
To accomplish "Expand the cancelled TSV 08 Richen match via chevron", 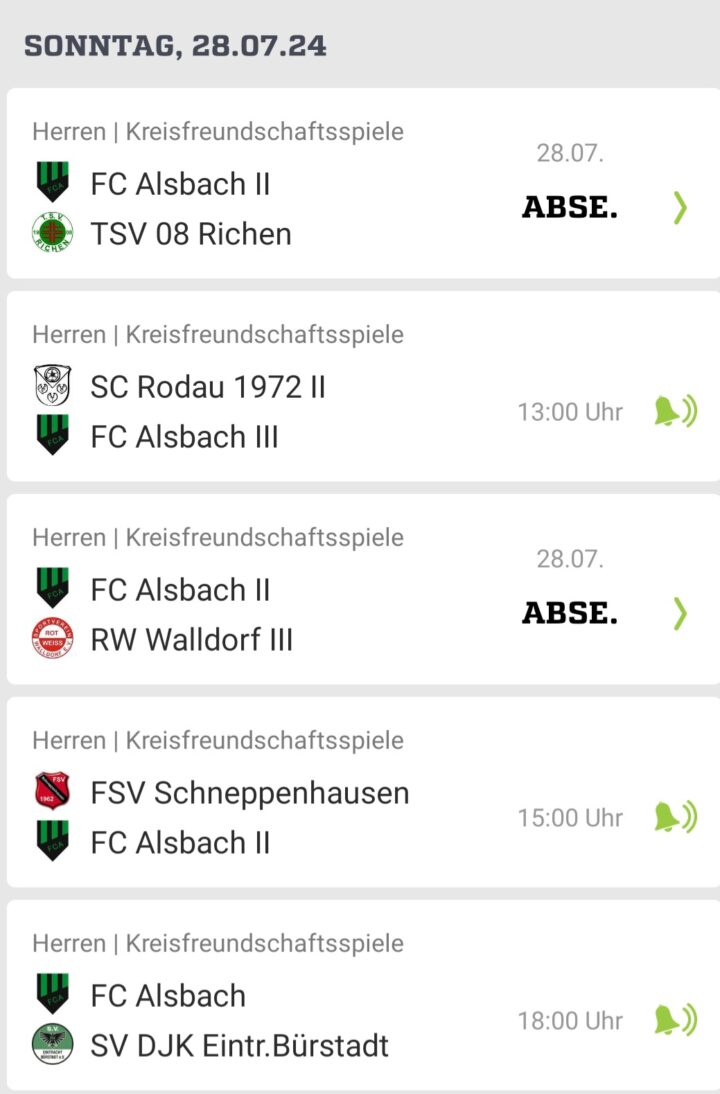I will (x=678, y=209).
